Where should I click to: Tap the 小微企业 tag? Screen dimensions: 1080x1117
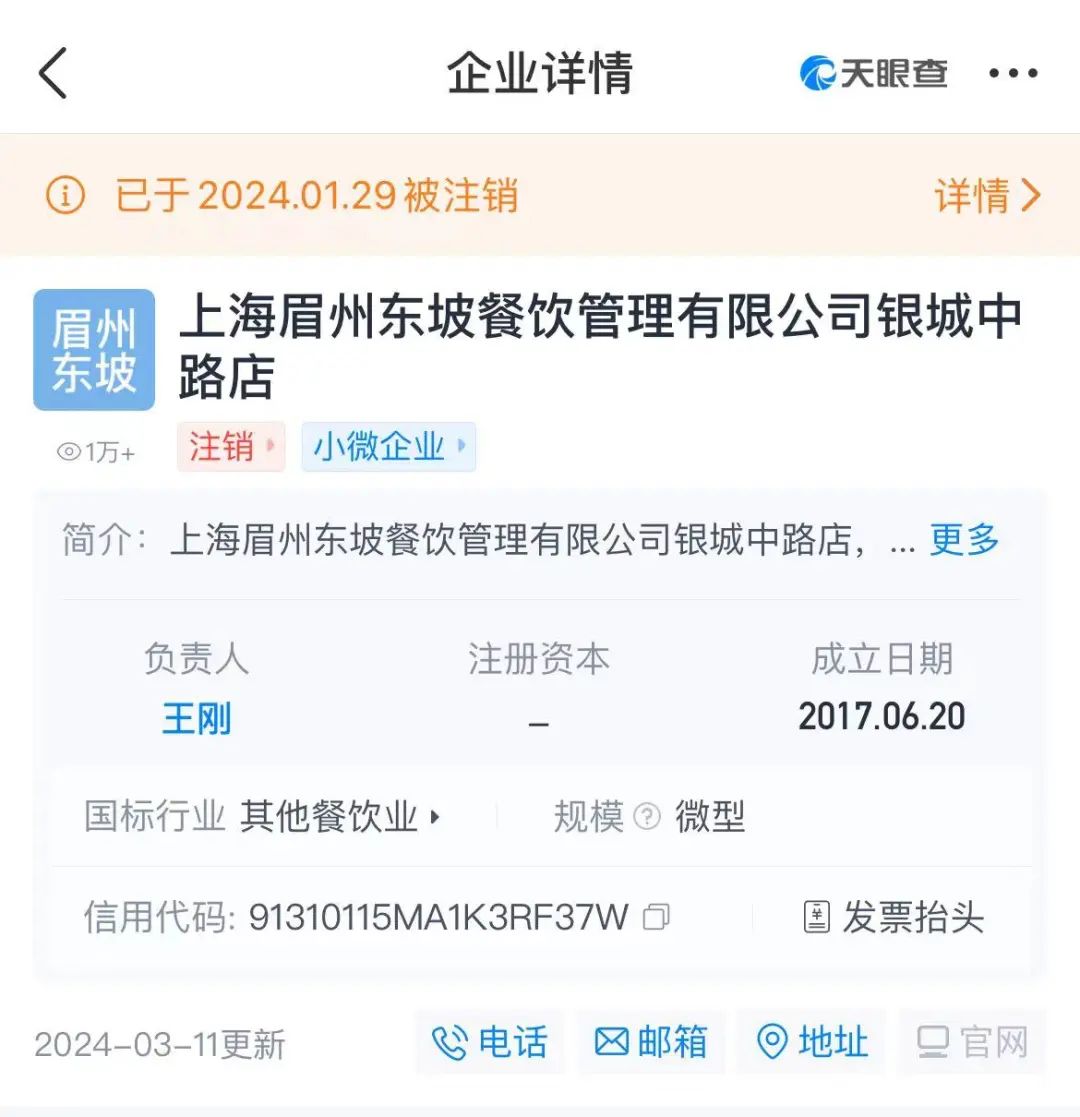(x=388, y=447)
